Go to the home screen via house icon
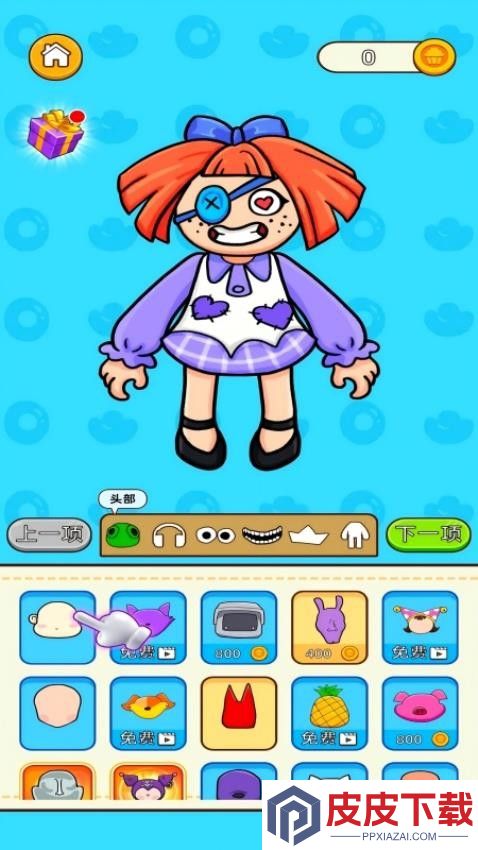478x850 pixels. [x=56, y=56]
